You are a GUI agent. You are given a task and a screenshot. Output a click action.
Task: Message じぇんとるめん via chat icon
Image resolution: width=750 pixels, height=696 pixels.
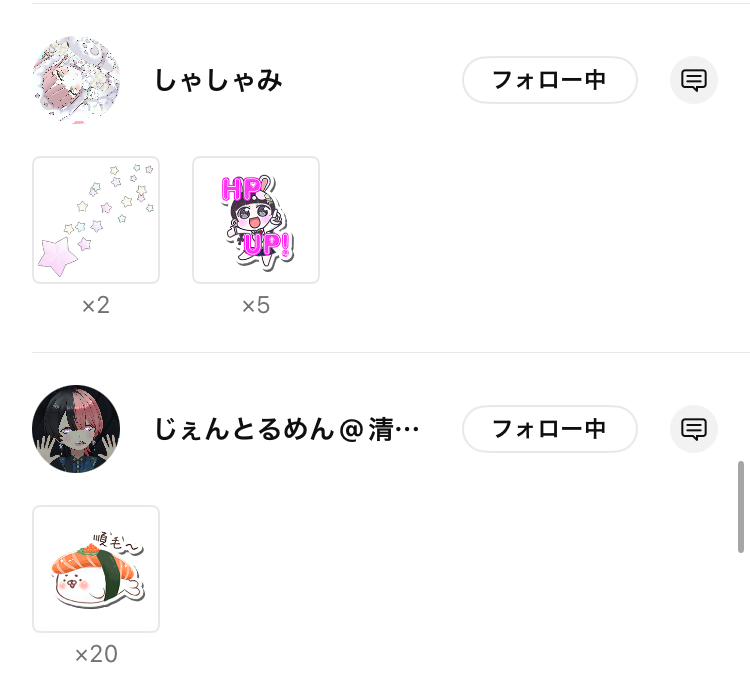pos(694,429)
